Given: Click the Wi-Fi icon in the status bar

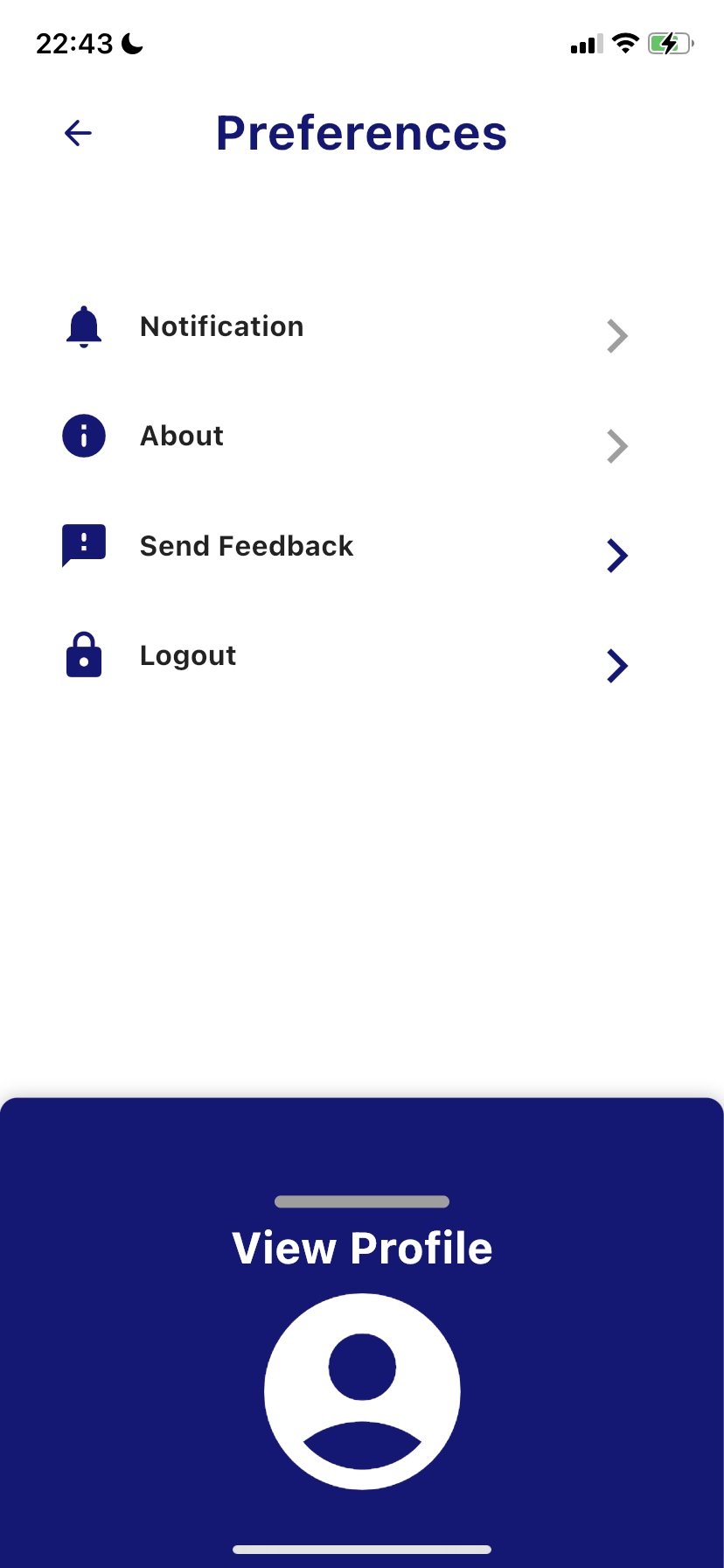Looking at the screenshot, I should (x=625, y=42).
